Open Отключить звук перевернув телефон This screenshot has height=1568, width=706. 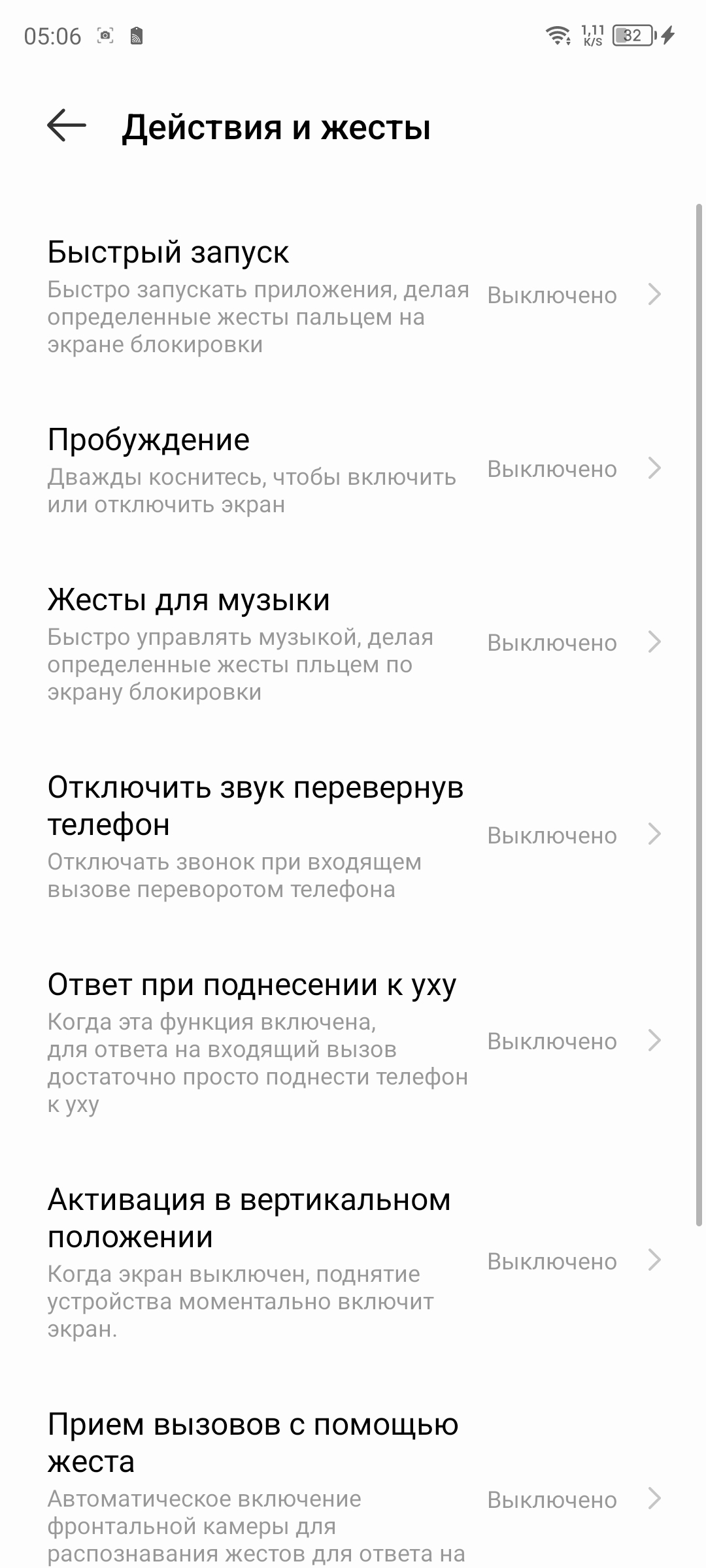[x=353, y=836]
